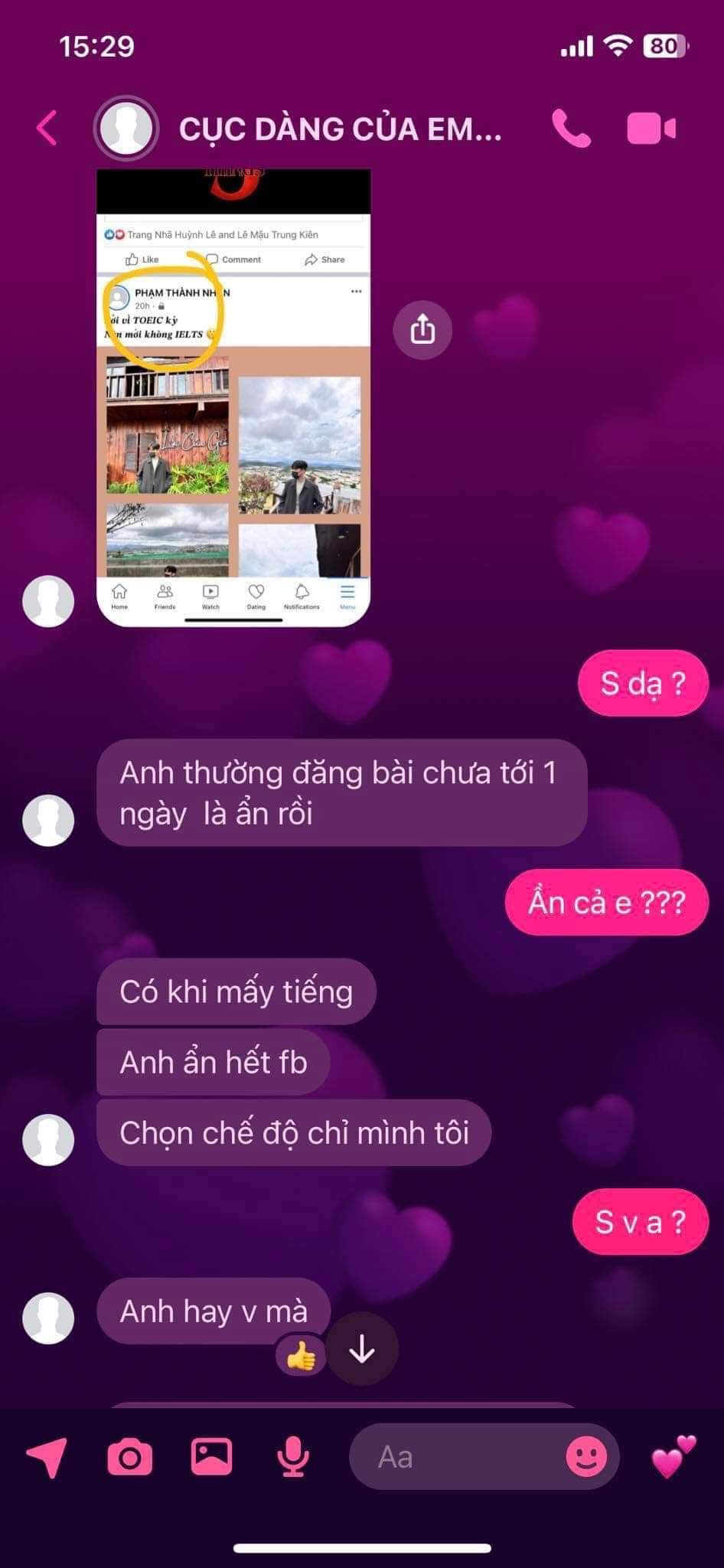Start a voice call
This screenshot has width=724, height=1568.
point(571,129)
